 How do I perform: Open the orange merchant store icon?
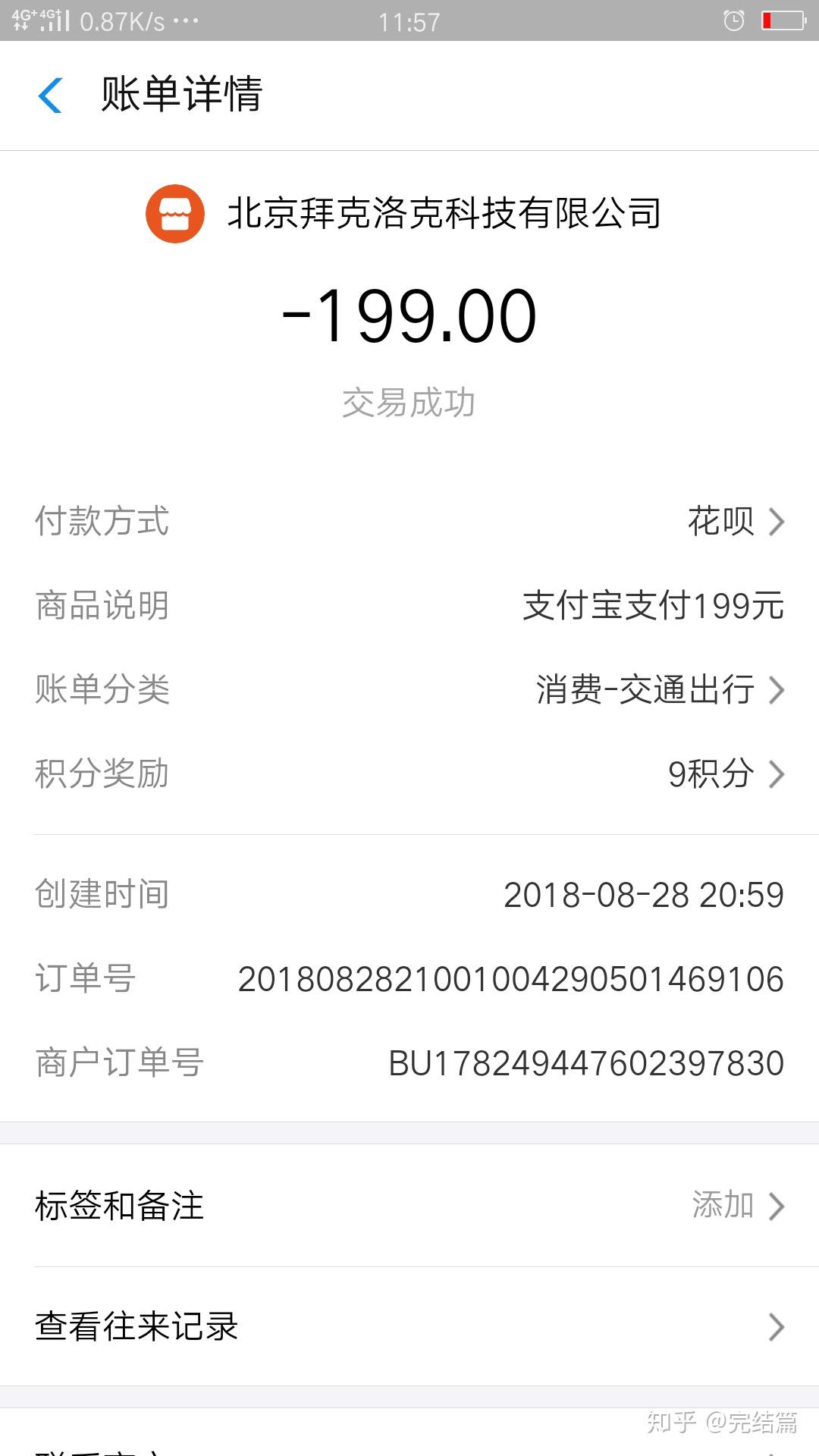[x=176, y=215]
